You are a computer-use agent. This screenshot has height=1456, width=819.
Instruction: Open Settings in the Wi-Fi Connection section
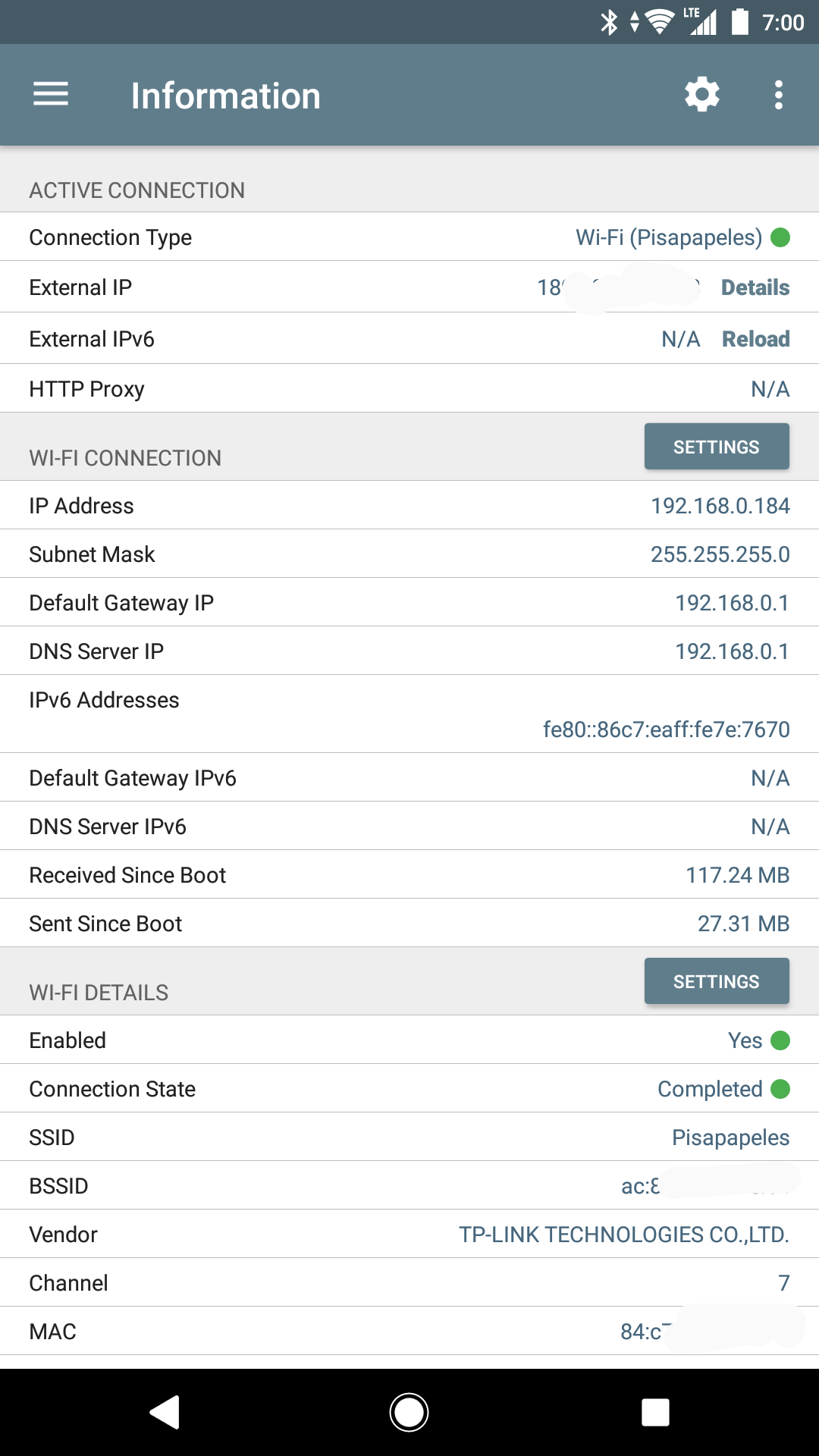coord(717,447)
